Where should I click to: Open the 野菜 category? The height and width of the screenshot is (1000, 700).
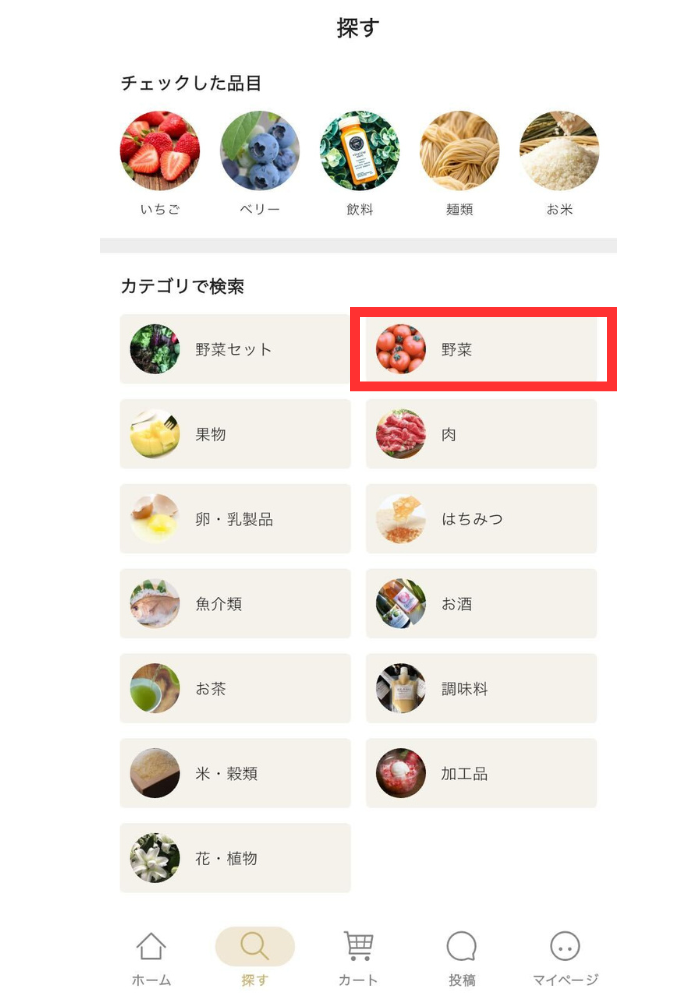point(481,349)
